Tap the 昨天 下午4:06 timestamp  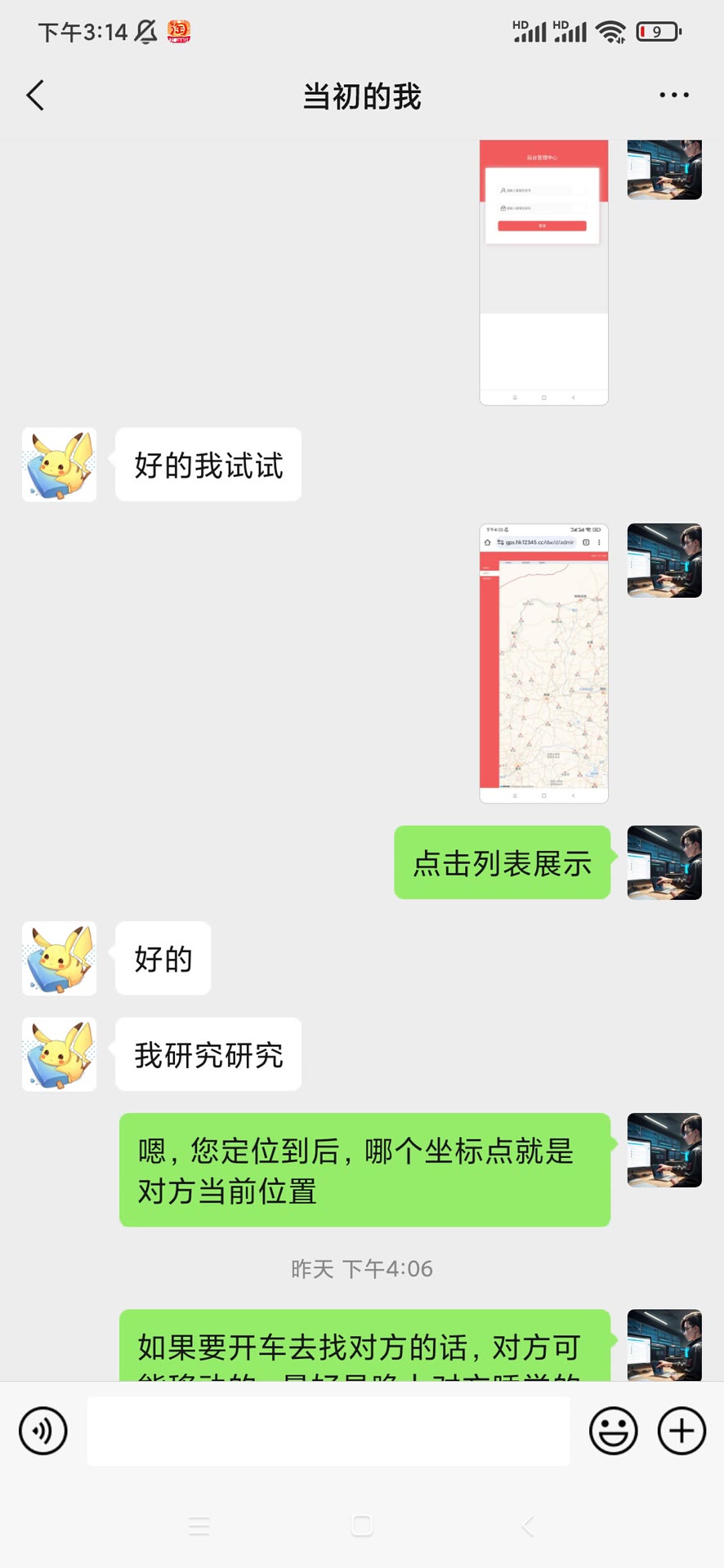pos(360,1269)
